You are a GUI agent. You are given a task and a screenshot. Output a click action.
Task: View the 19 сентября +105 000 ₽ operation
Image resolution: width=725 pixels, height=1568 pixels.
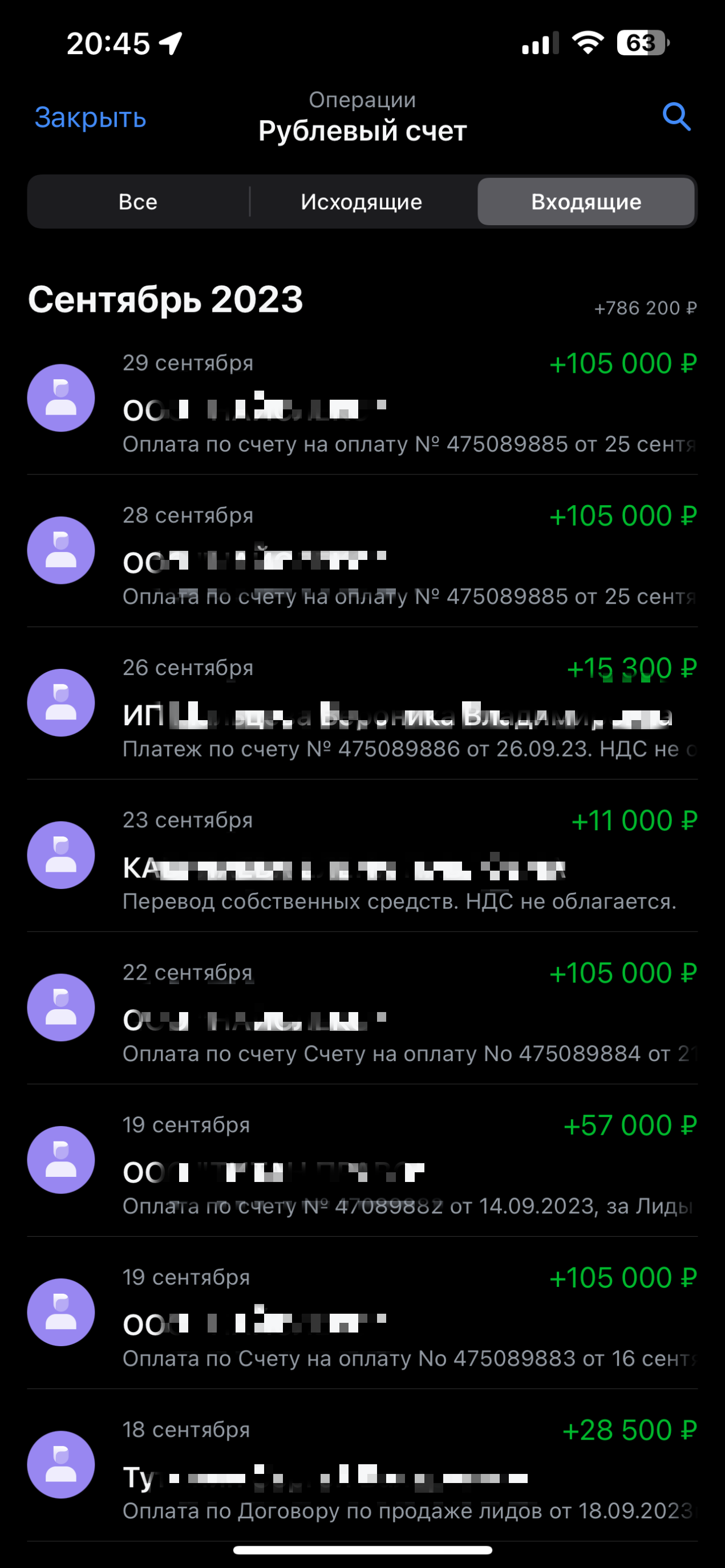[x=362, y=1313]
